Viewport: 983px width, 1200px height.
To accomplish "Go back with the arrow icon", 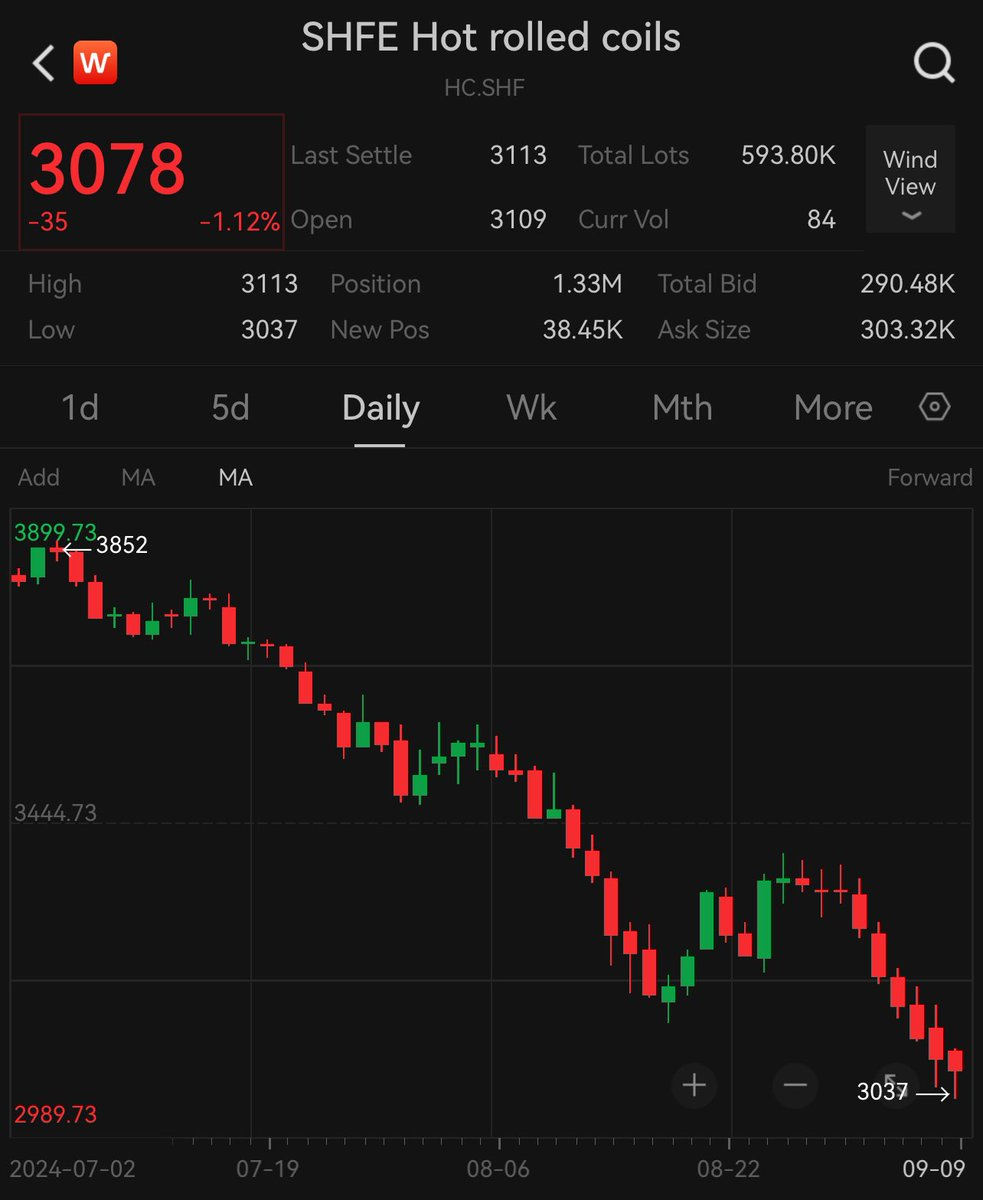I will pos(43,63).
